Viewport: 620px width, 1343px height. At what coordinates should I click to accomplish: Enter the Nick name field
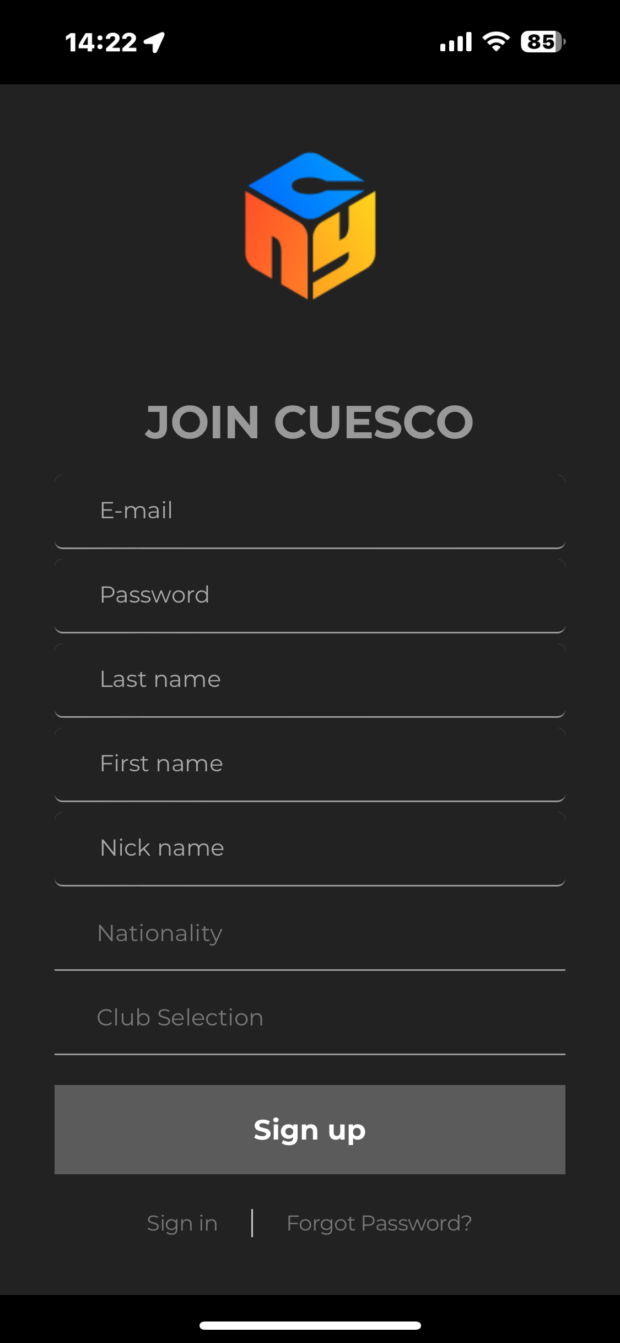point(310,848)
